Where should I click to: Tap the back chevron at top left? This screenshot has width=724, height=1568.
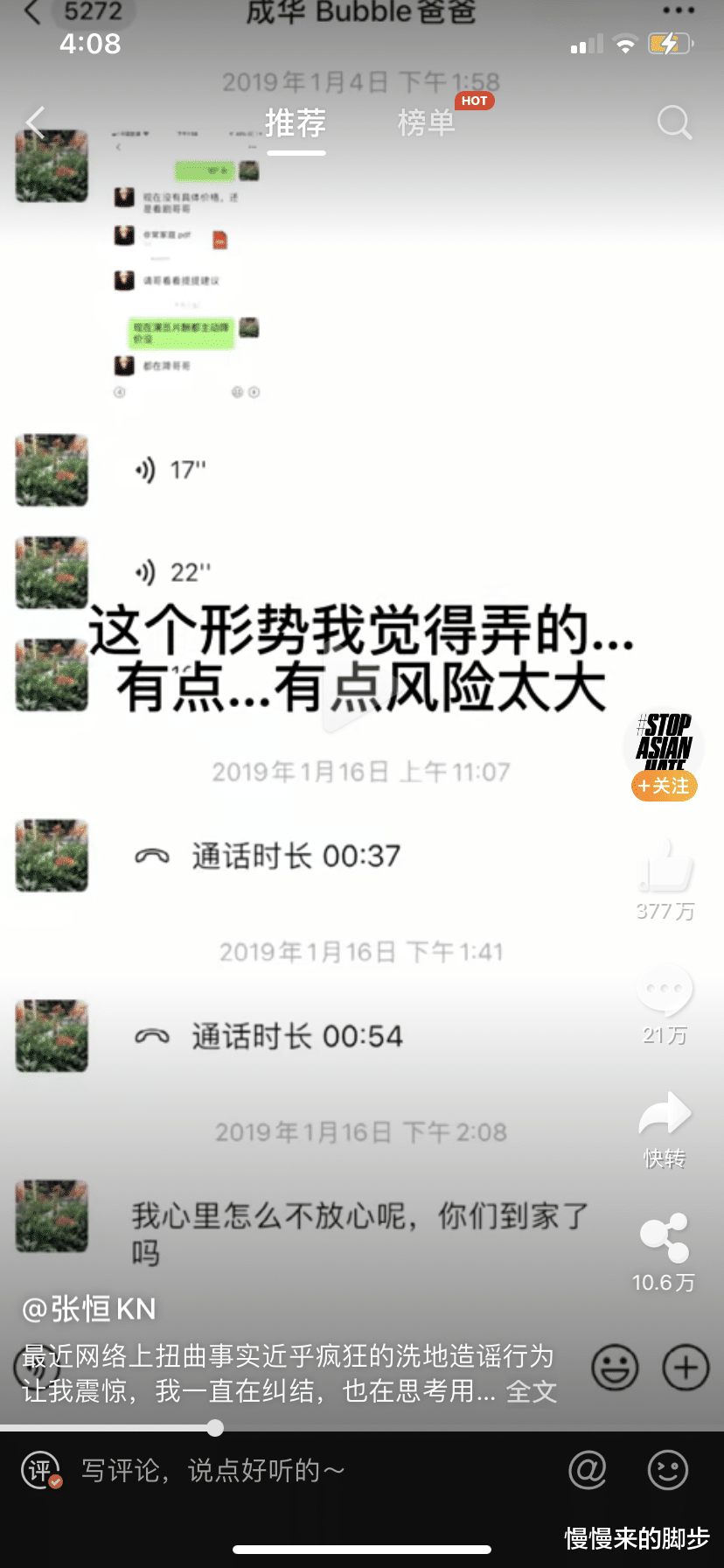coord(33,122)
